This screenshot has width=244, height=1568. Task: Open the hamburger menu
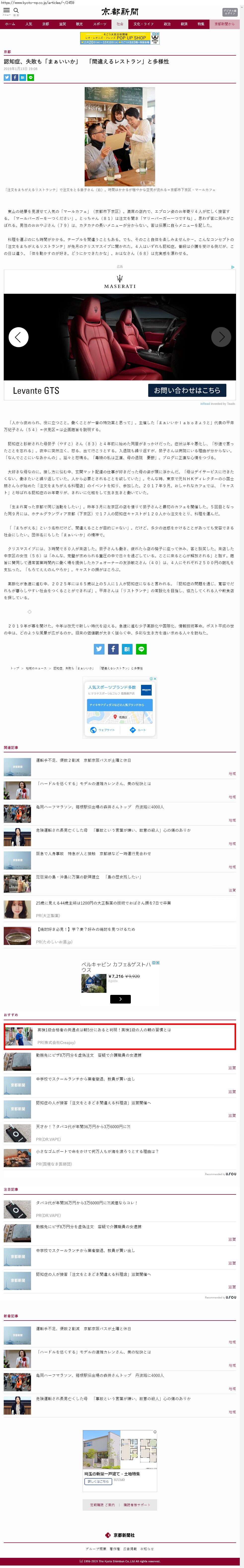7,10
